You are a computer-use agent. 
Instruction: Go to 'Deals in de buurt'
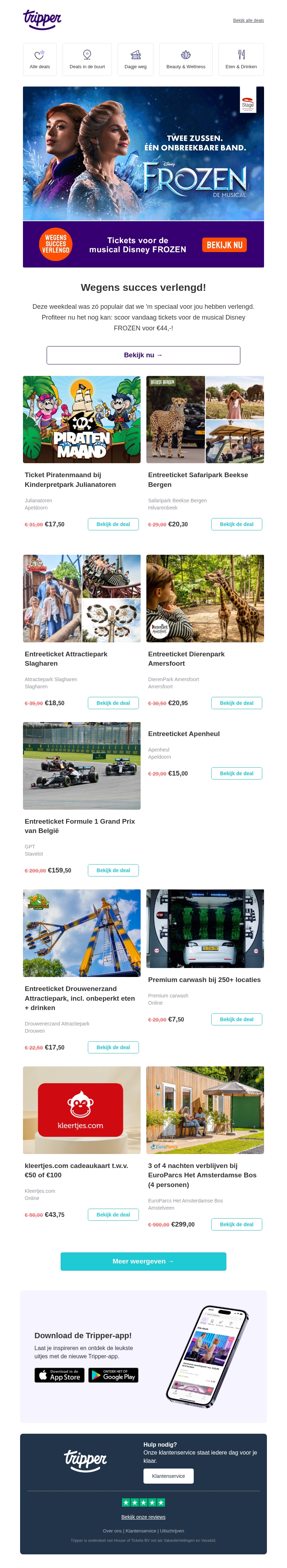click(x=87, y=59)
